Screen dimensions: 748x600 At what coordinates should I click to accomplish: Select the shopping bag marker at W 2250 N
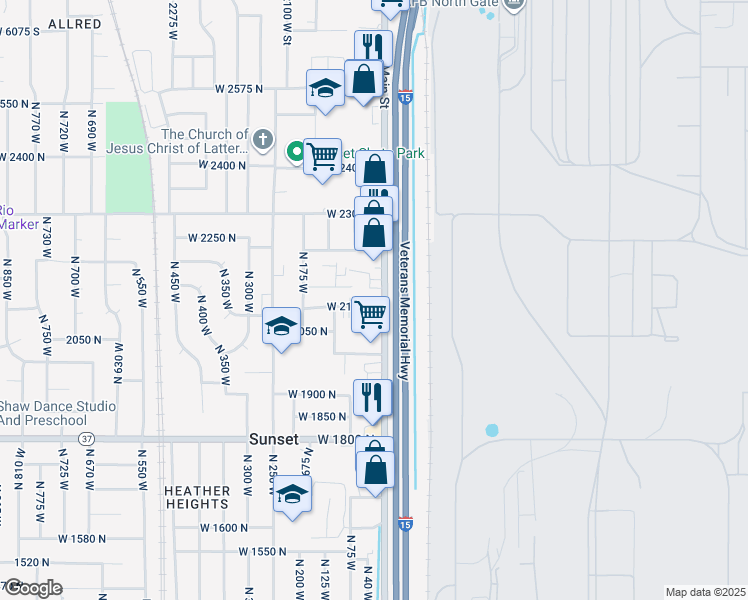pos(374,233)
